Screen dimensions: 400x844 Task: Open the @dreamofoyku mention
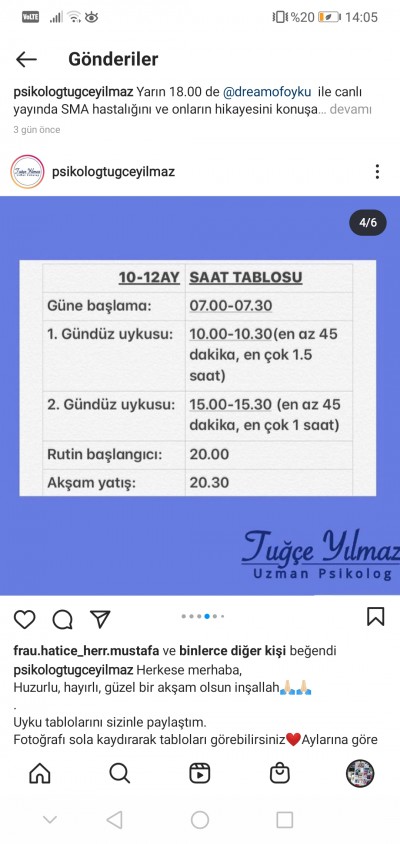point(267,92)
